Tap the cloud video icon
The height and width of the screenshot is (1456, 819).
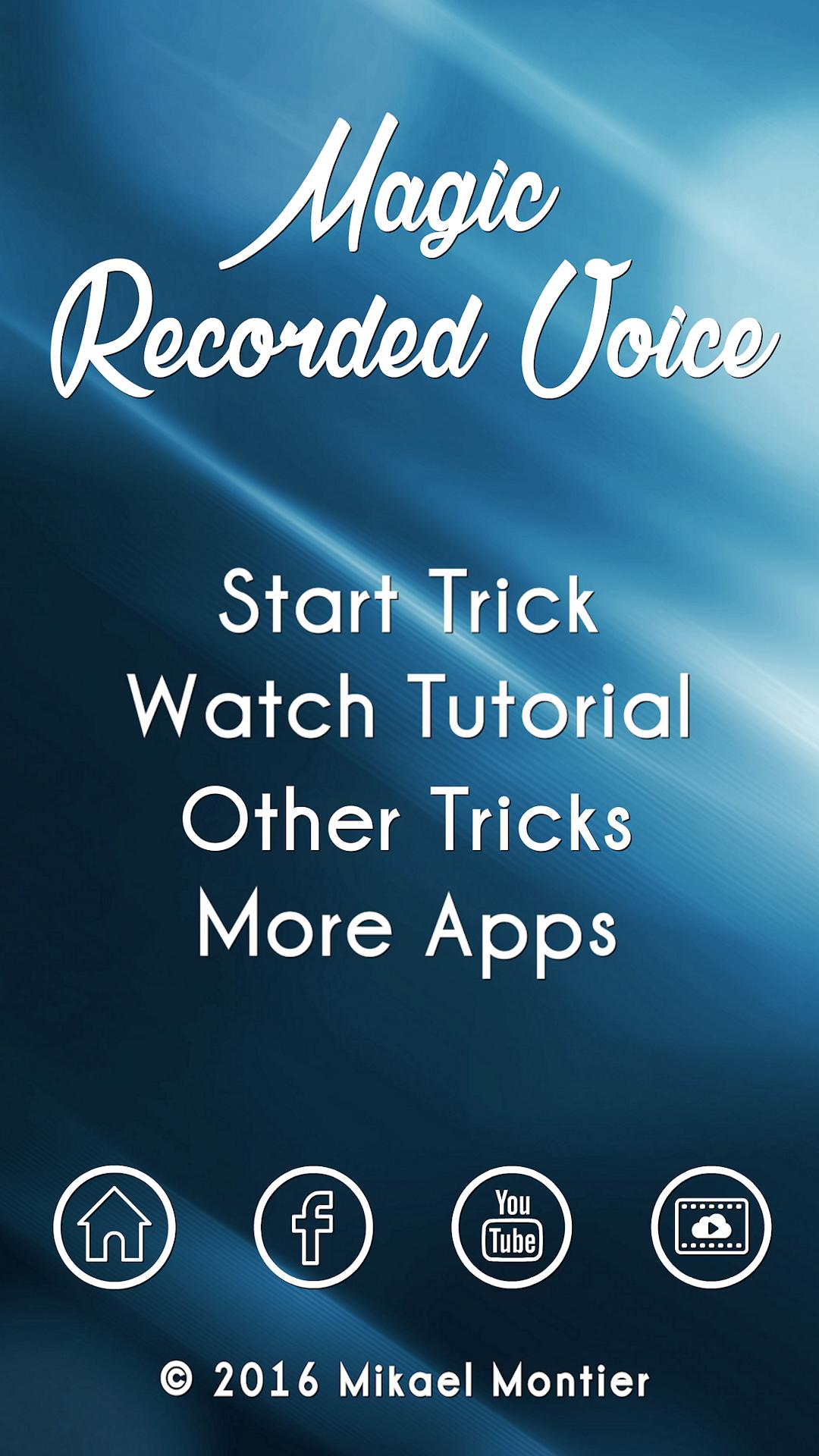pyautogui.click(x=711, y=1227)
